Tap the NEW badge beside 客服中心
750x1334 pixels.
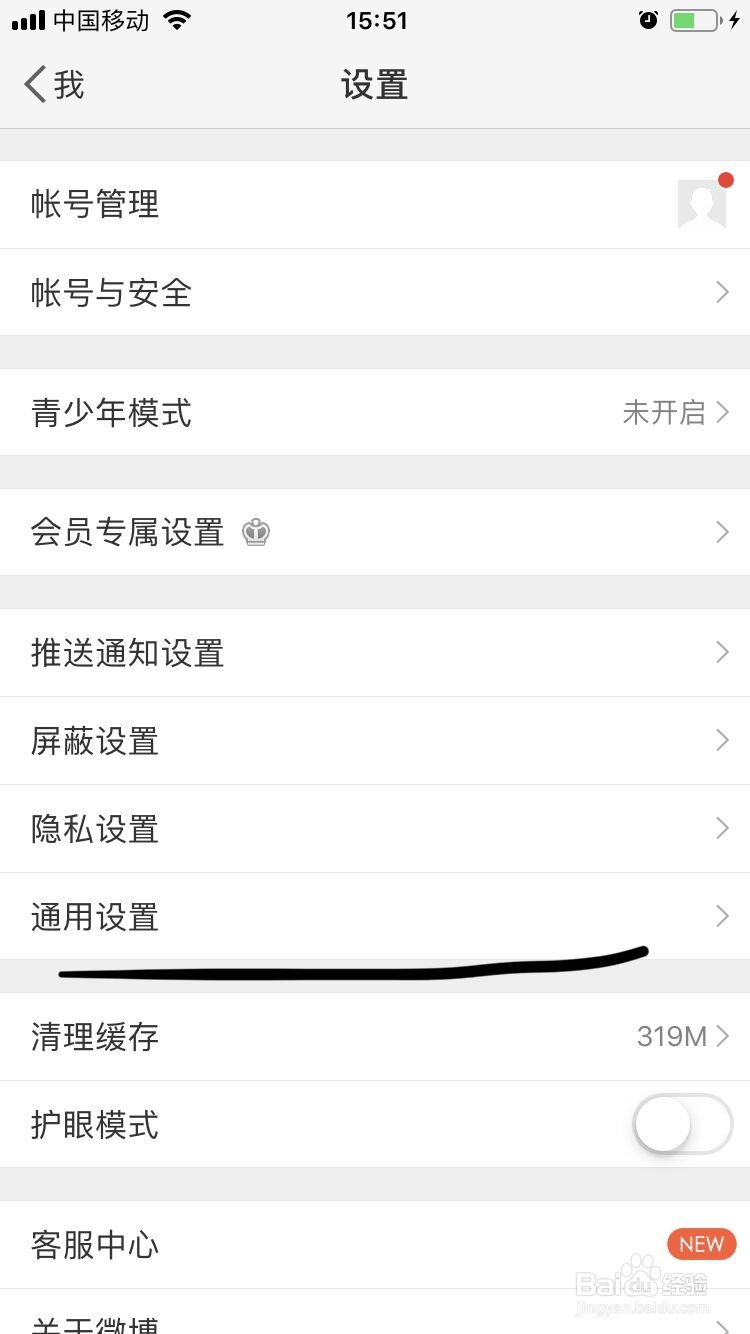[700, 1244]
